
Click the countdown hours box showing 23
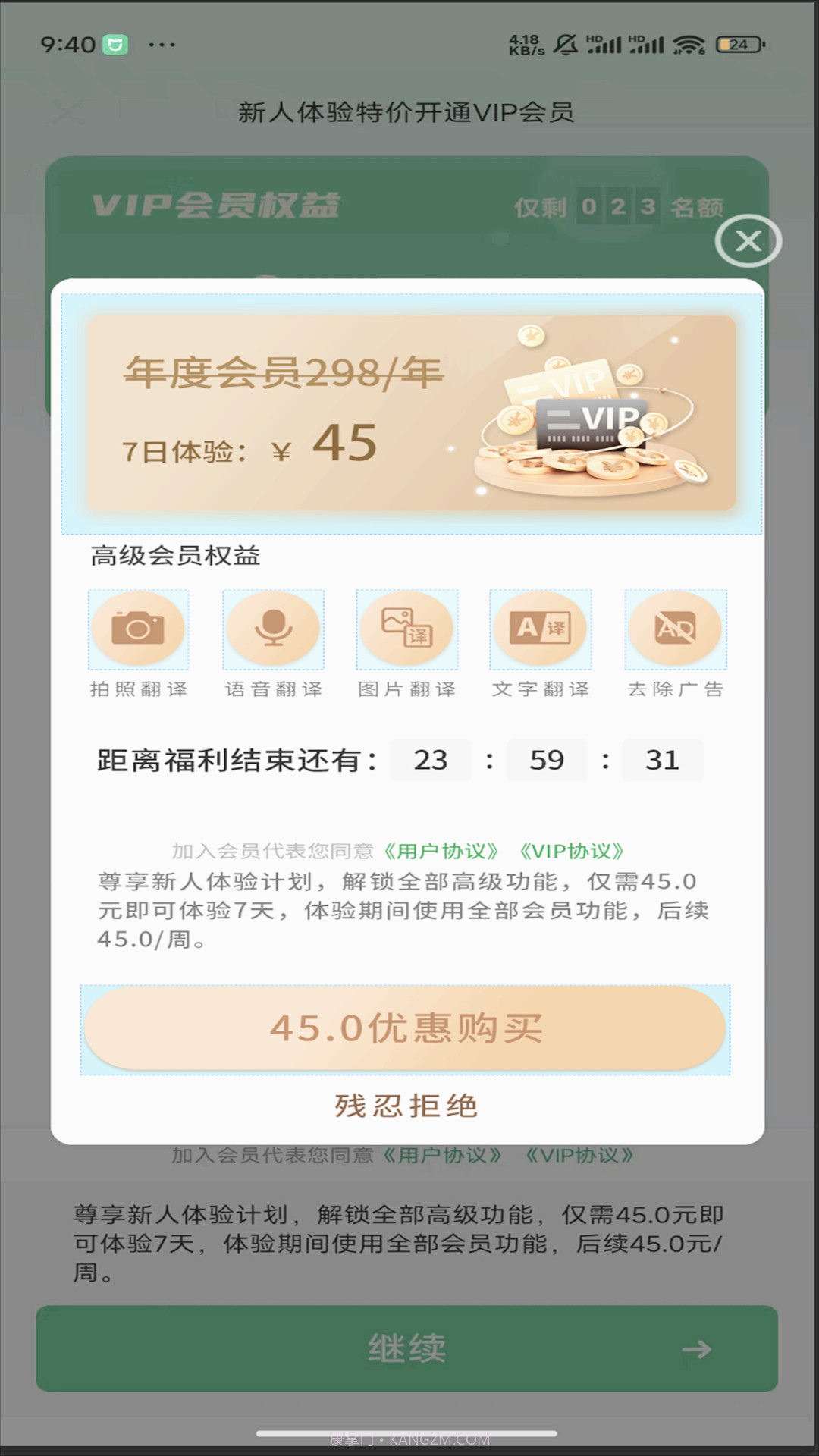429,761
